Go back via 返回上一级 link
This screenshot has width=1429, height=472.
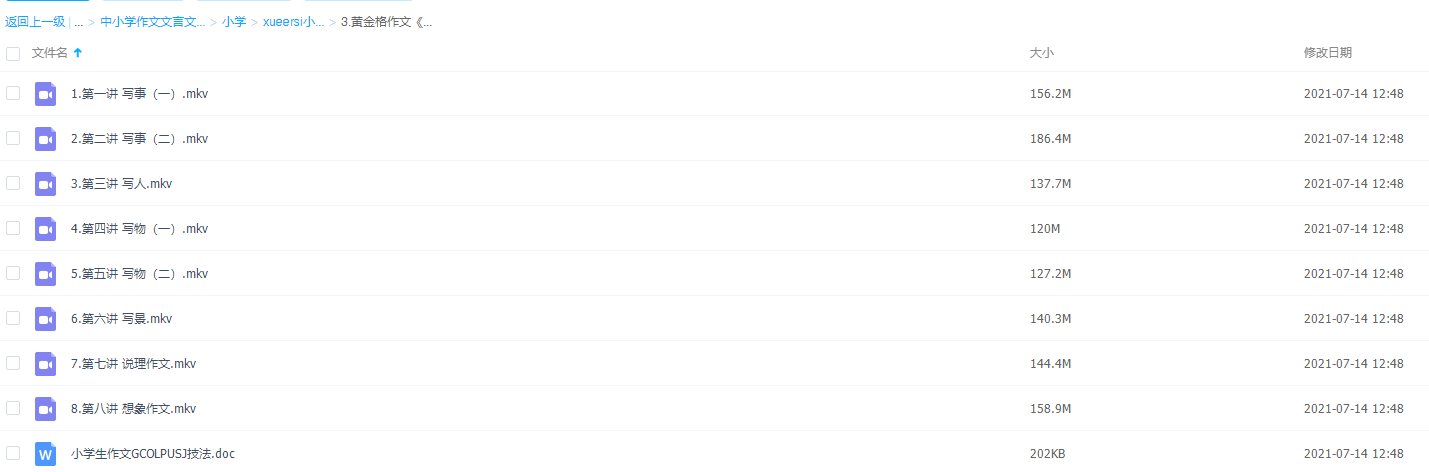(35, 21)
